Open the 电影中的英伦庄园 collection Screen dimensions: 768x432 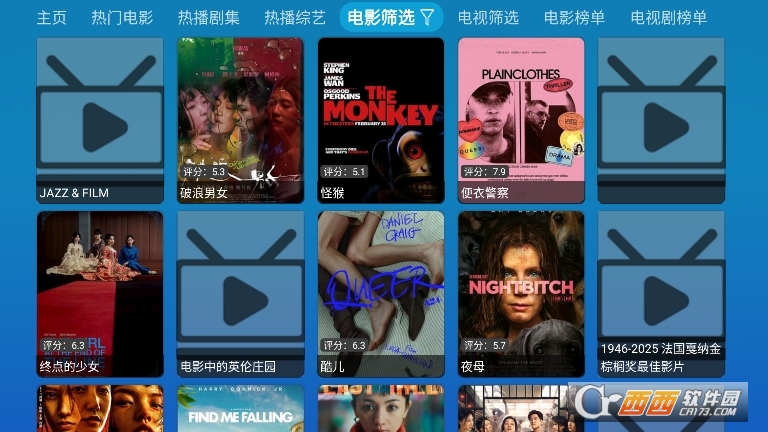click(x=240, y=293)
